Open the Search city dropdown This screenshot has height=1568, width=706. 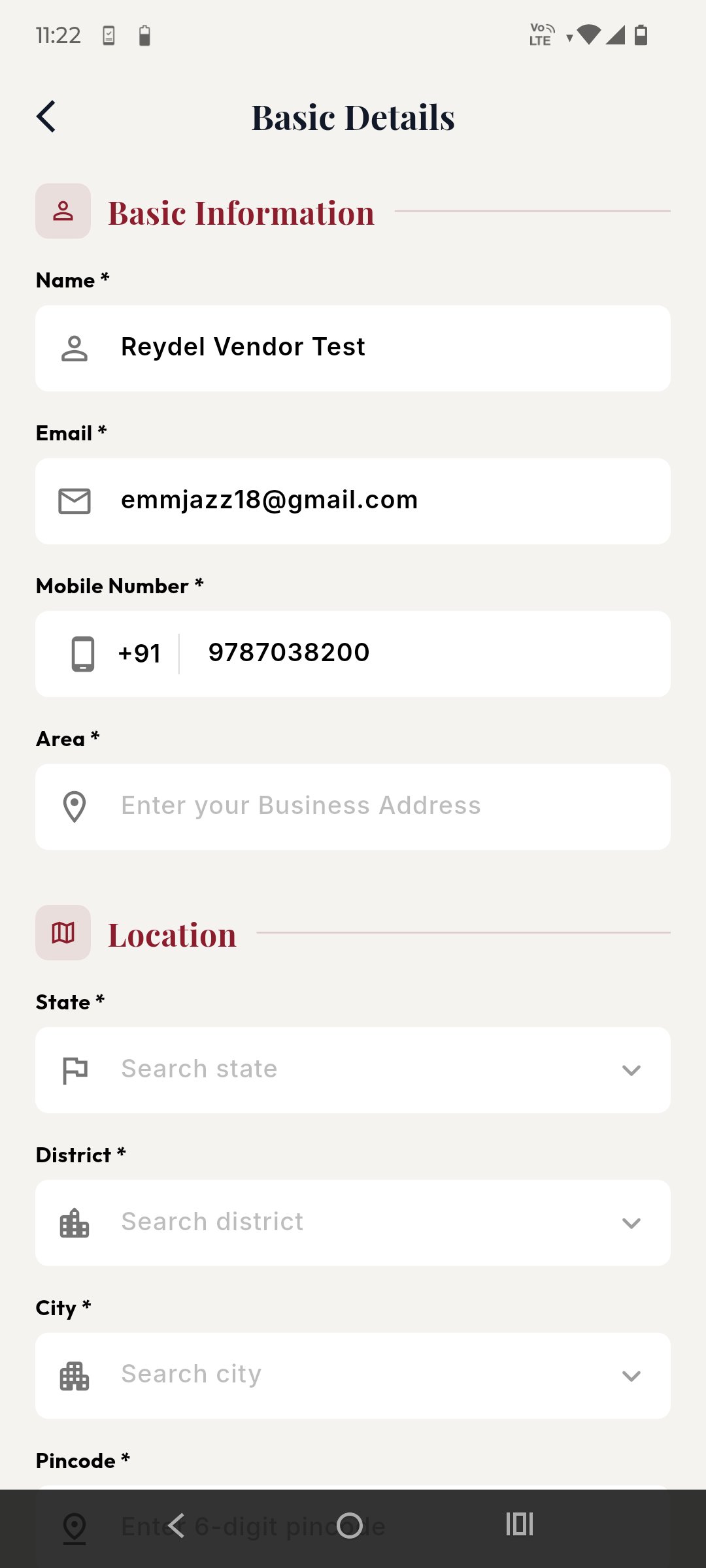click(353, 1376)
